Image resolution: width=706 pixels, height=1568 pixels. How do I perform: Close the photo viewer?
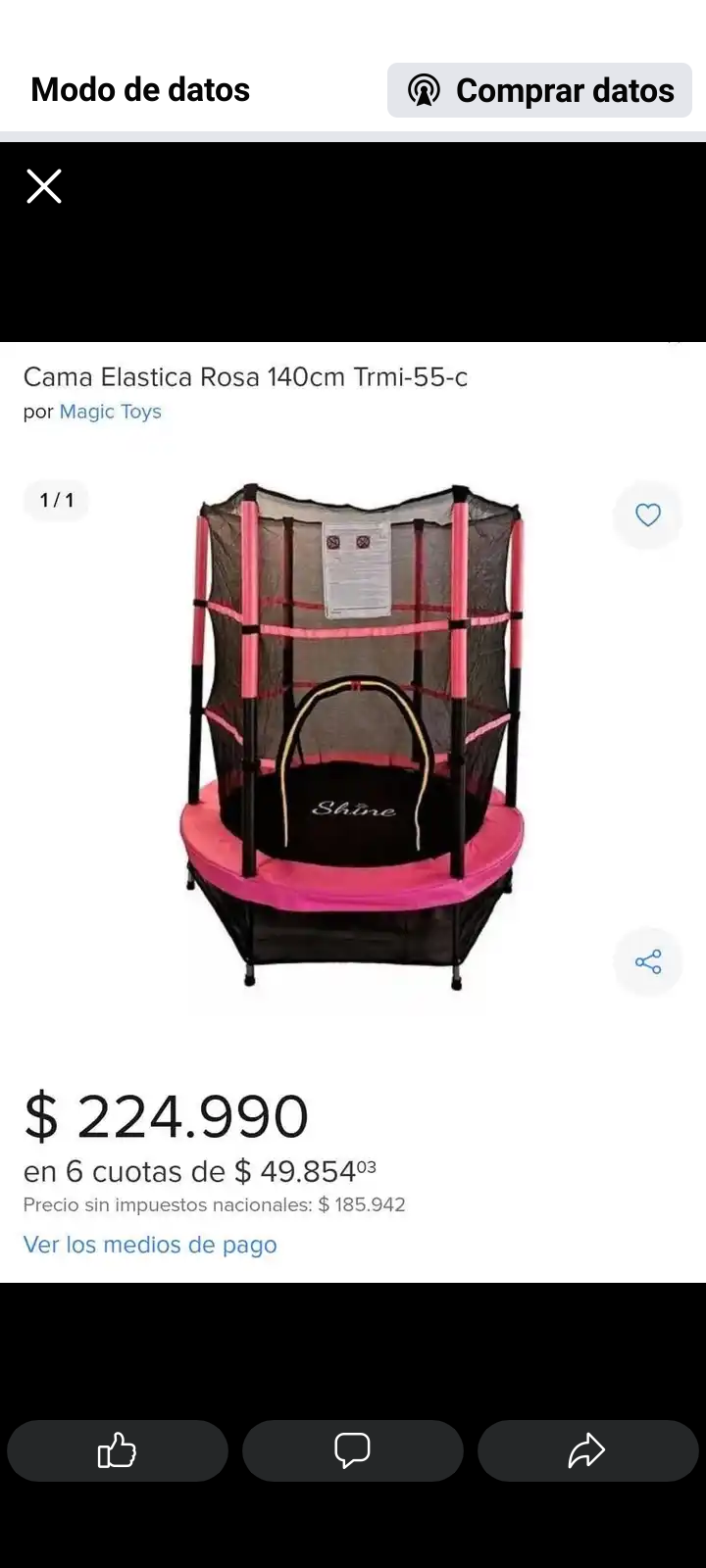(44, 186)
